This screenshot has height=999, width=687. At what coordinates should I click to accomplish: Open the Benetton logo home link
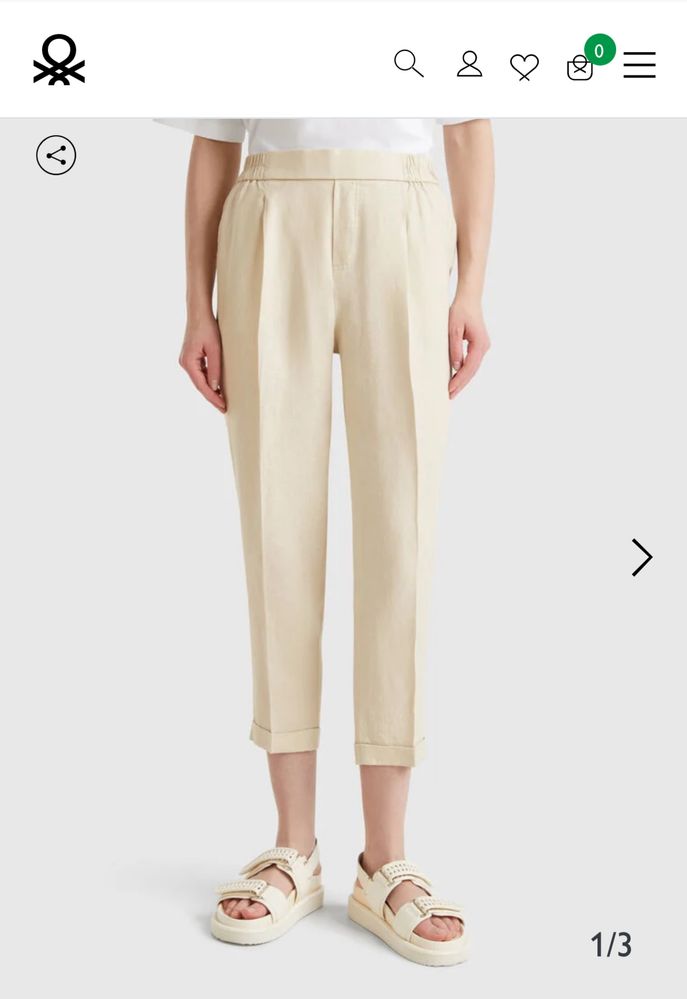point(59,60)
